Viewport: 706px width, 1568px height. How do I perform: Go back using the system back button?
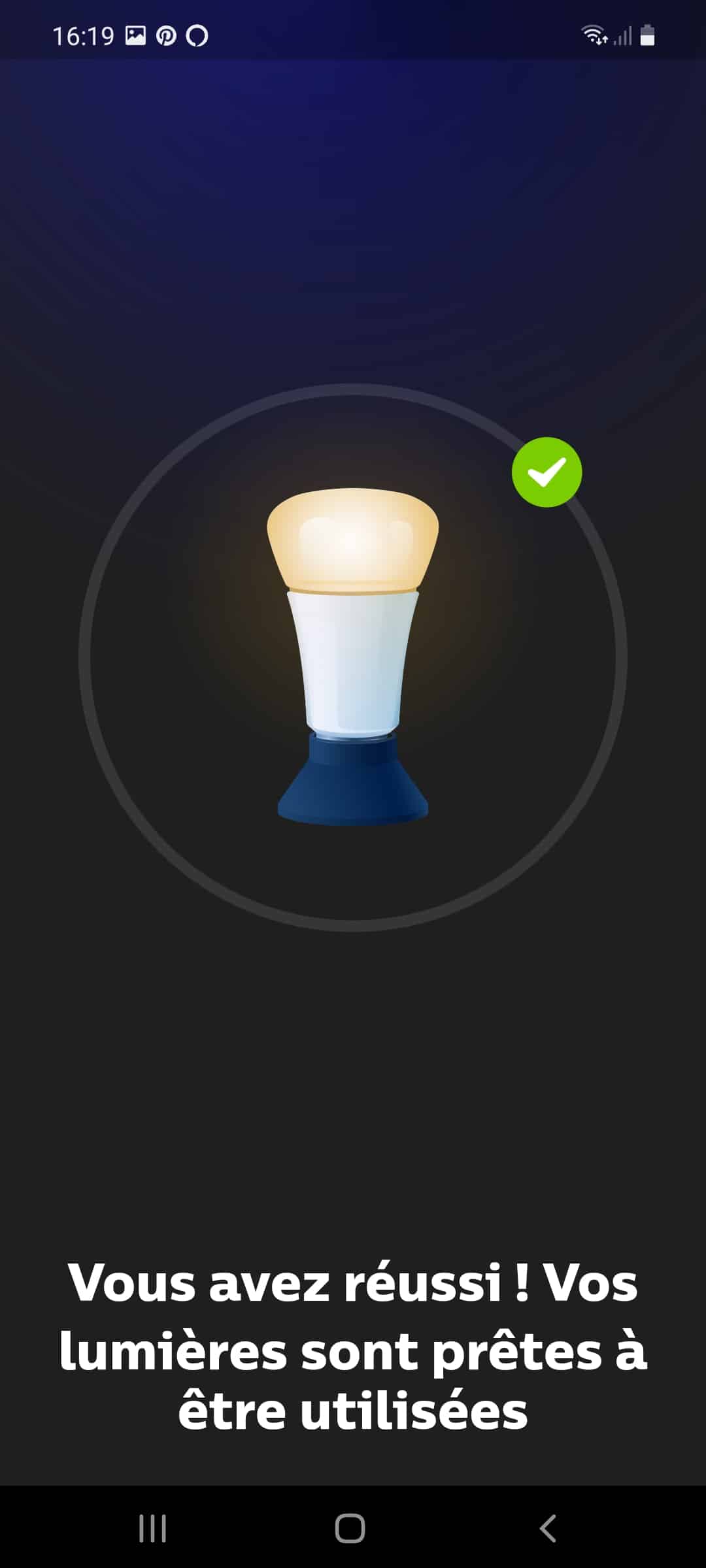coord(548,1528)
